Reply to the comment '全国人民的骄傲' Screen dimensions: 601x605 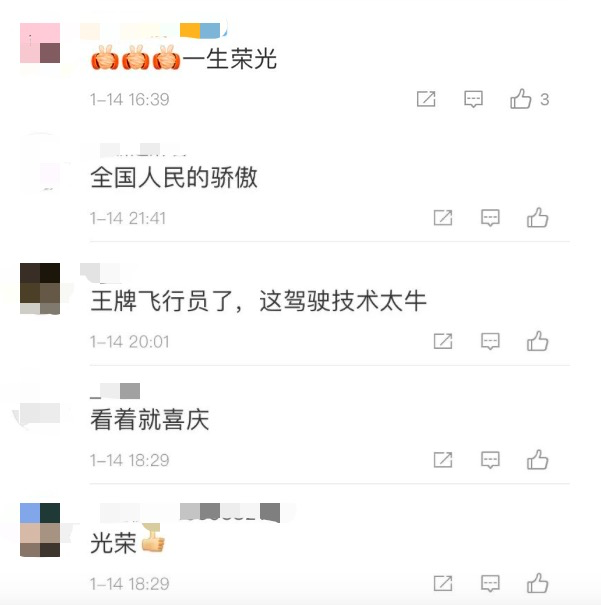(x=490, y=218)
